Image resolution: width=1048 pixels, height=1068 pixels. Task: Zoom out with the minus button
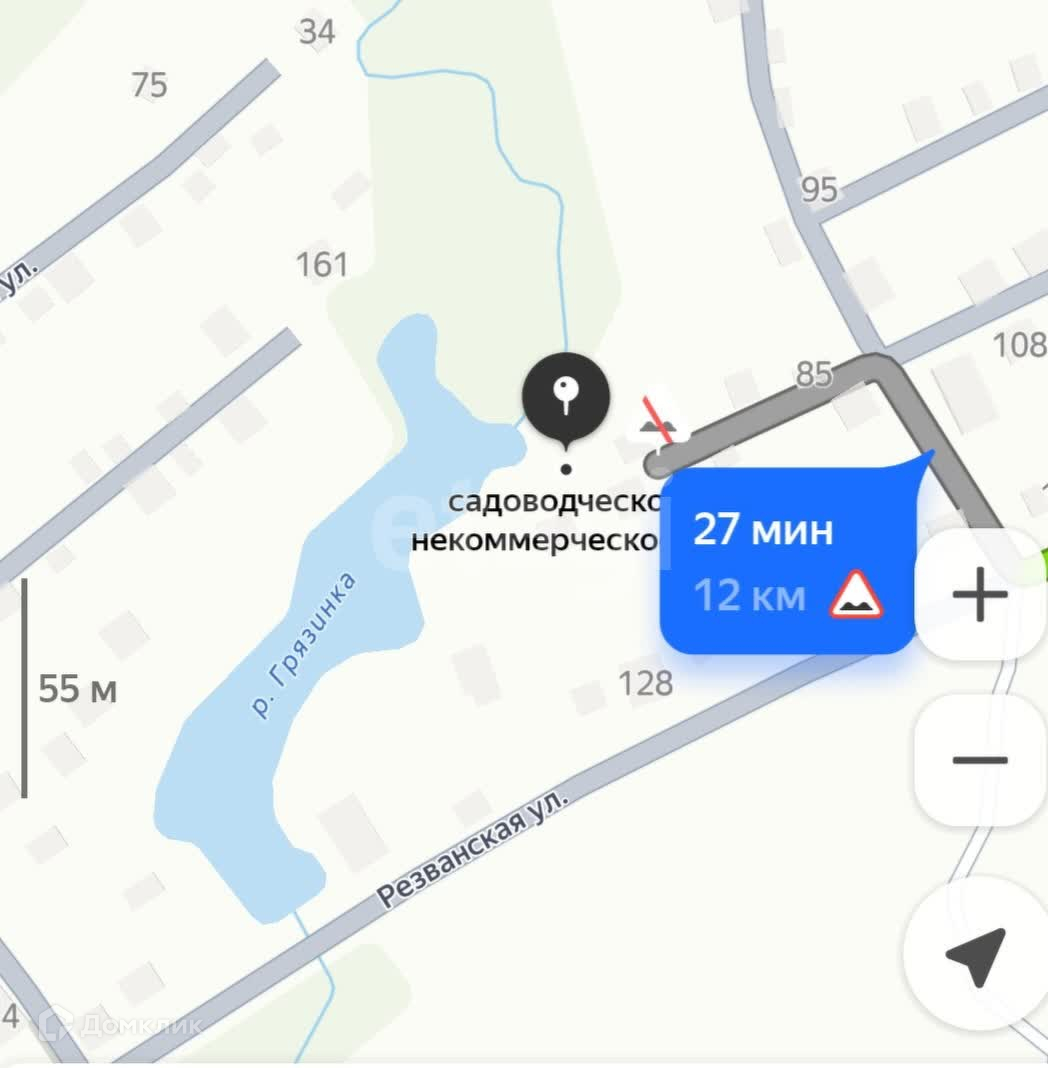click(979, 759)
